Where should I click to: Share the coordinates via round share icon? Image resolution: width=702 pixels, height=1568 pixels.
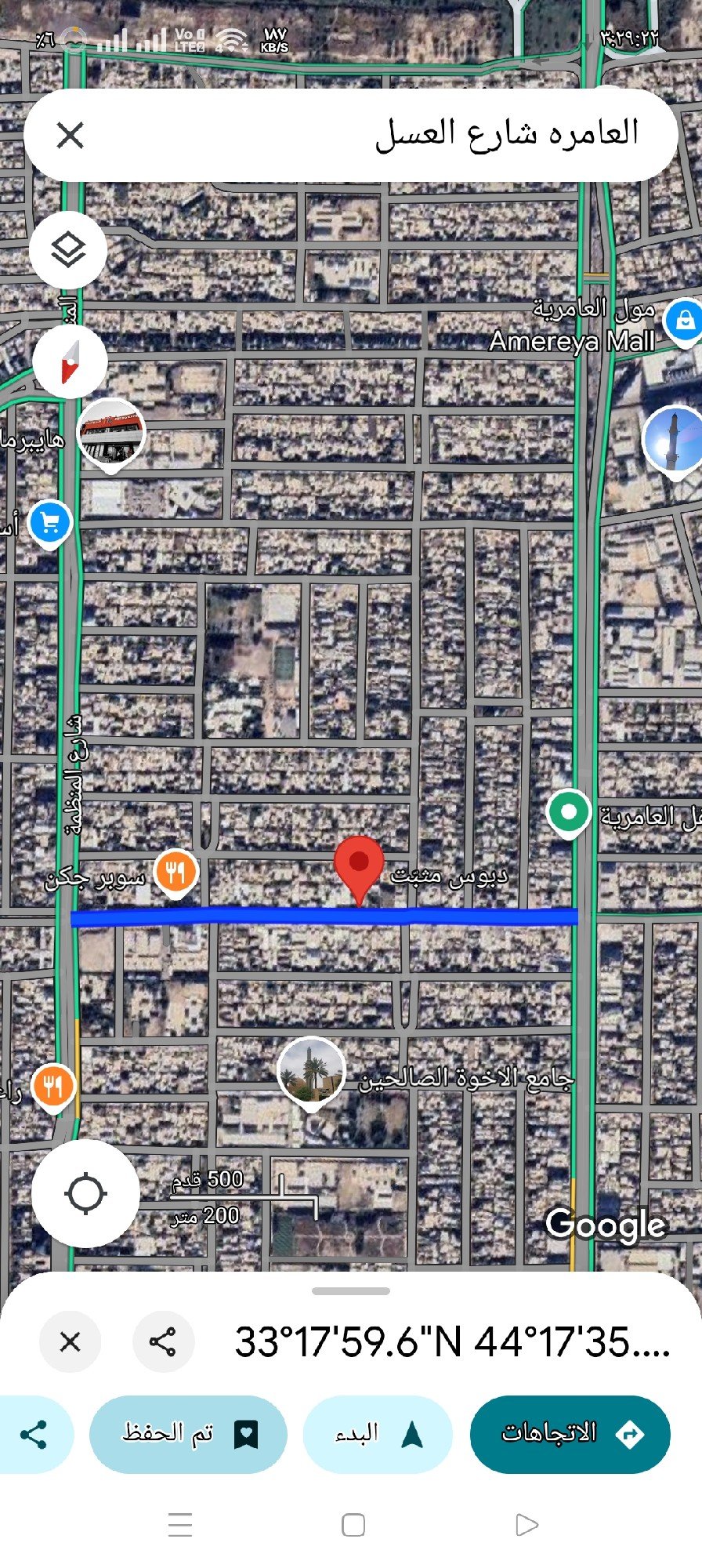(163, 1341)
